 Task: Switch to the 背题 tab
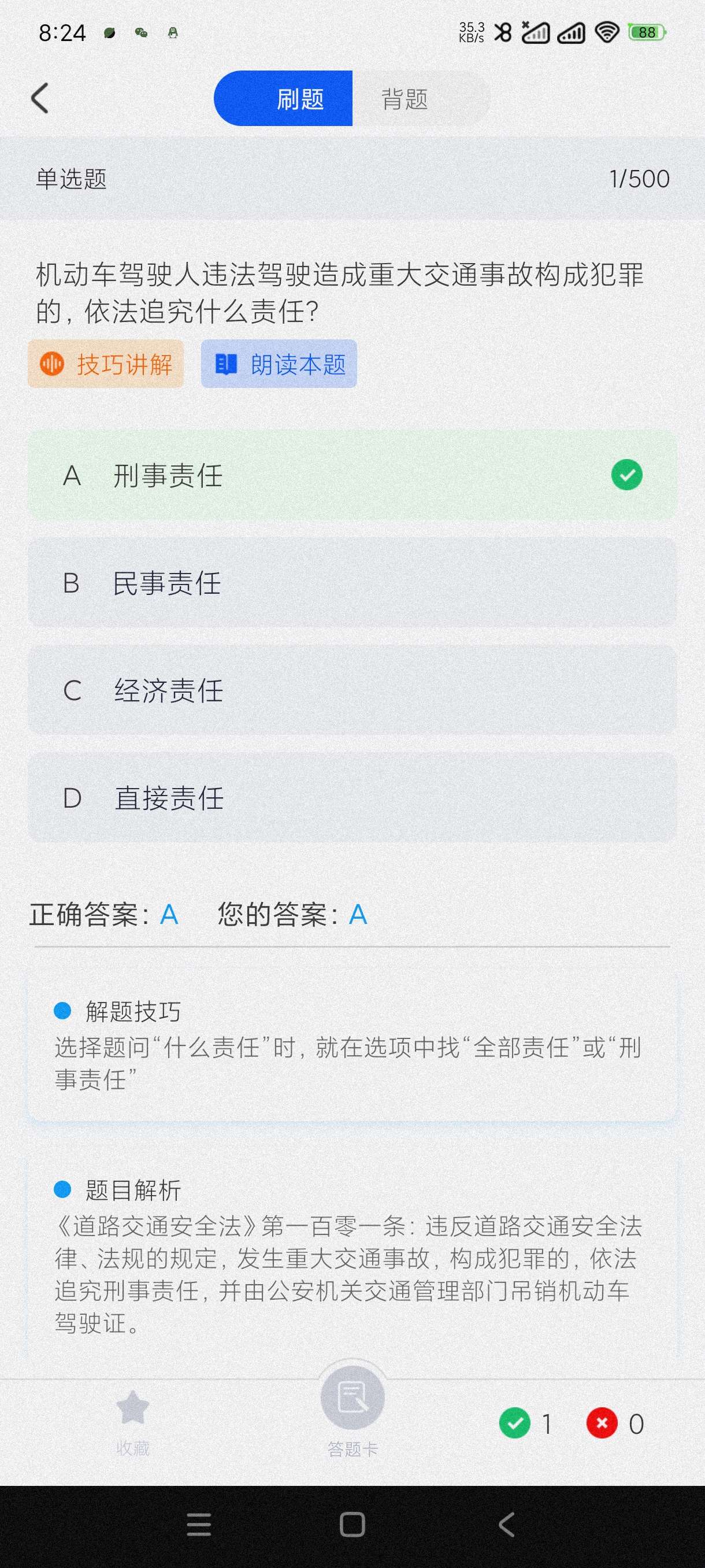tap(405, 99)
